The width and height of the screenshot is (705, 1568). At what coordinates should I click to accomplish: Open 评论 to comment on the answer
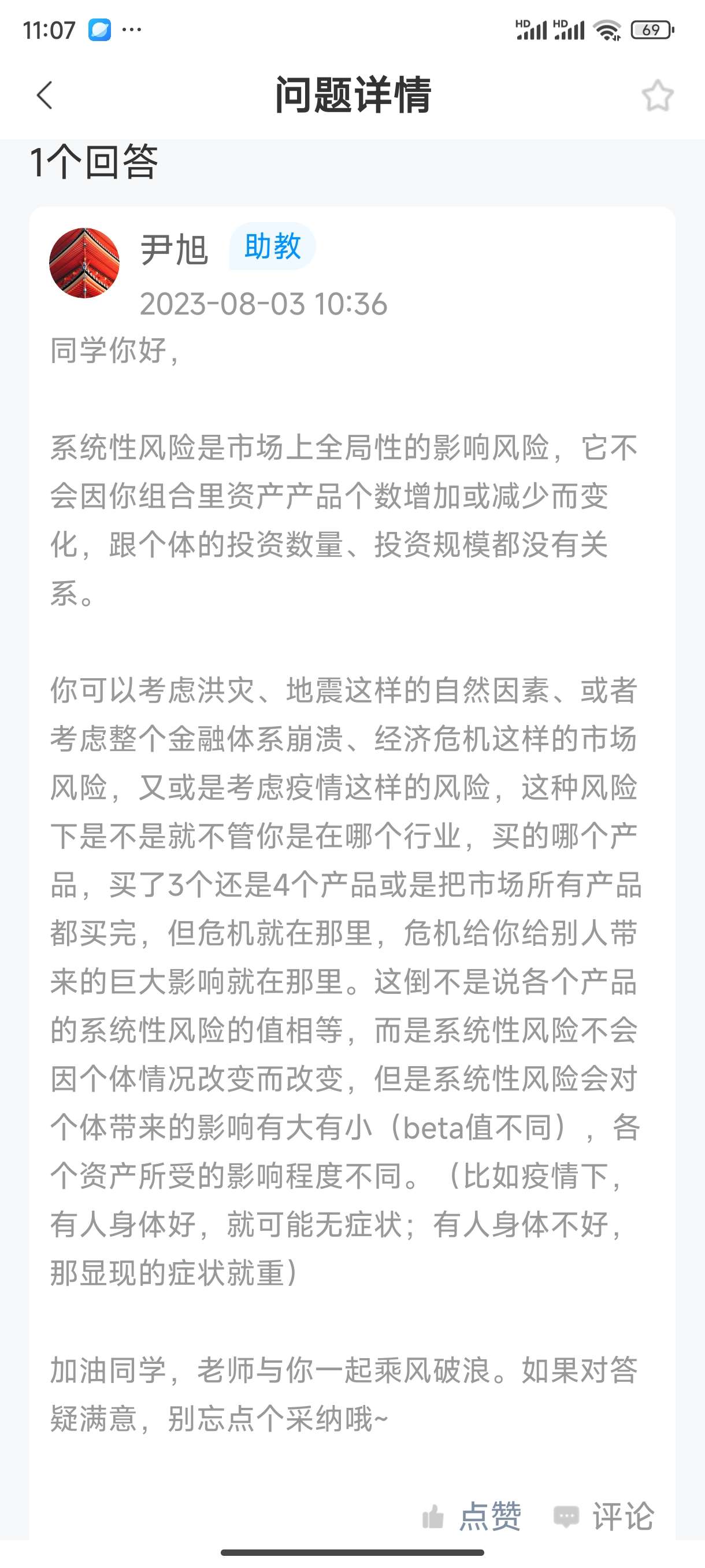604,1515
